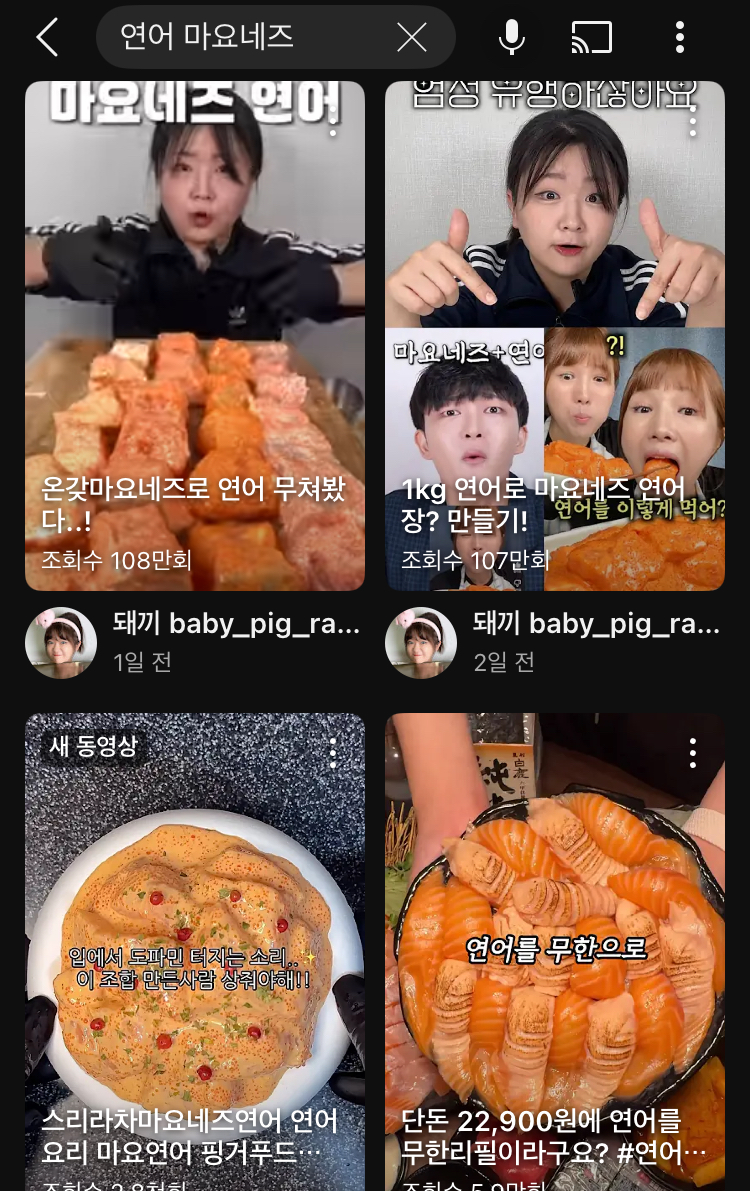Image resolution: width=750 pixels, height=1191 pixels.
Task: Tap the search field showing 연어 마요네즈
Action: 240,38
